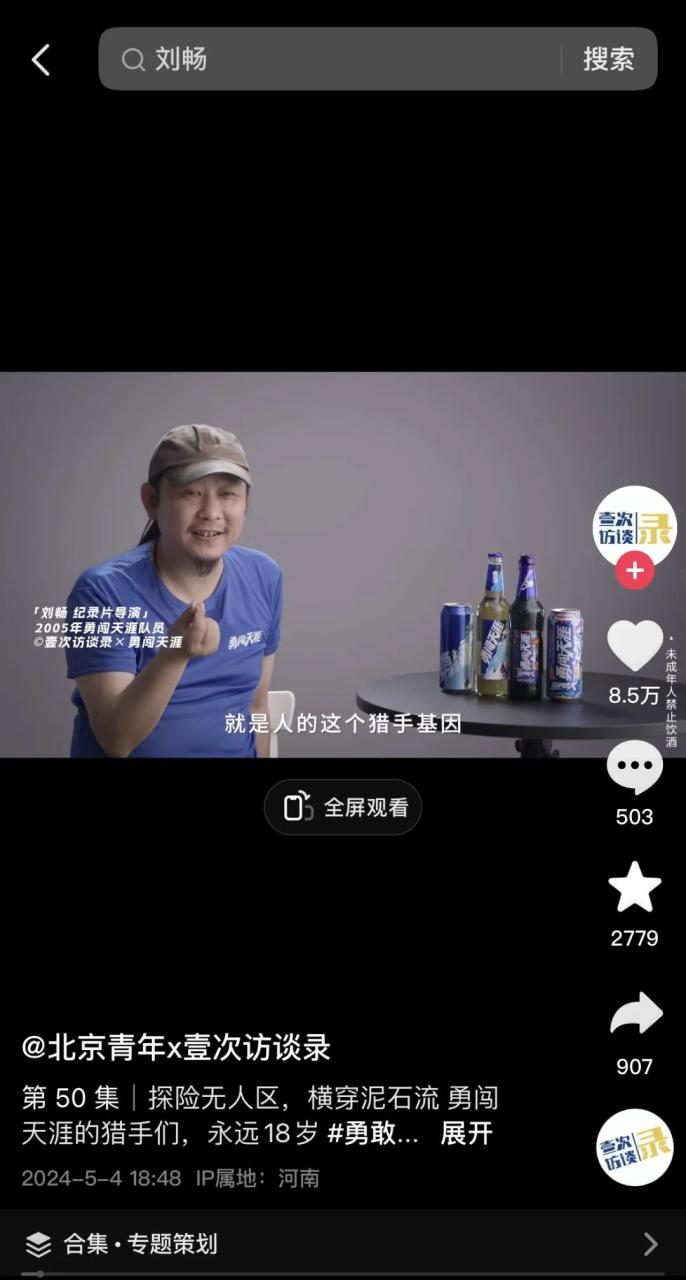
Task: Tap the round sound disc at bottom right
Action: pos(635,1147)
